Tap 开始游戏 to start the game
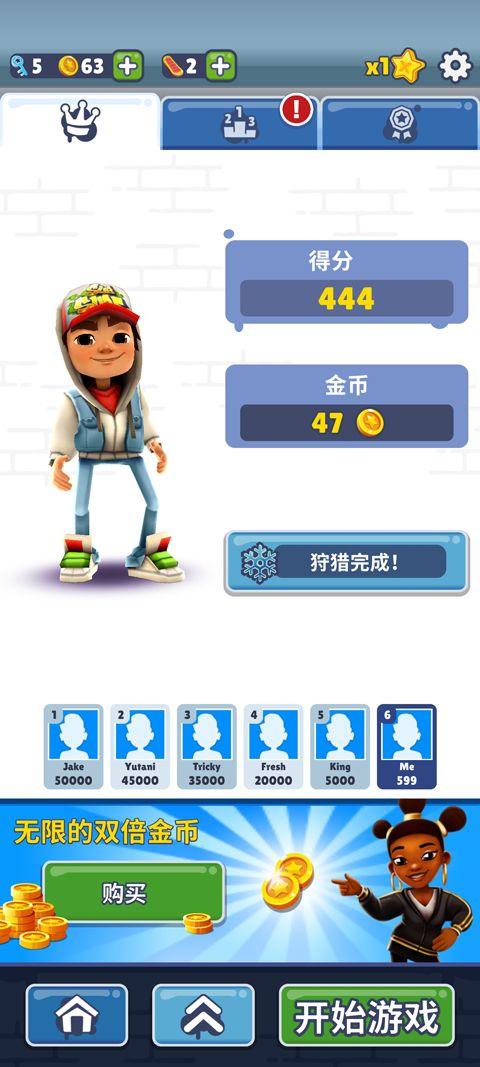 (x=367, y=1015)
